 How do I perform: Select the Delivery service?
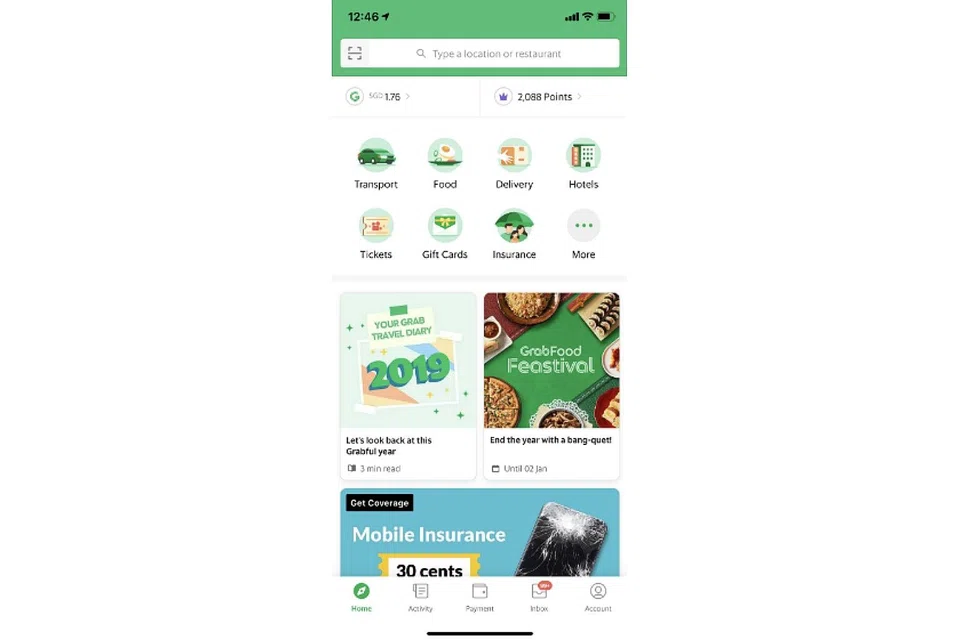tap(514, 164)
